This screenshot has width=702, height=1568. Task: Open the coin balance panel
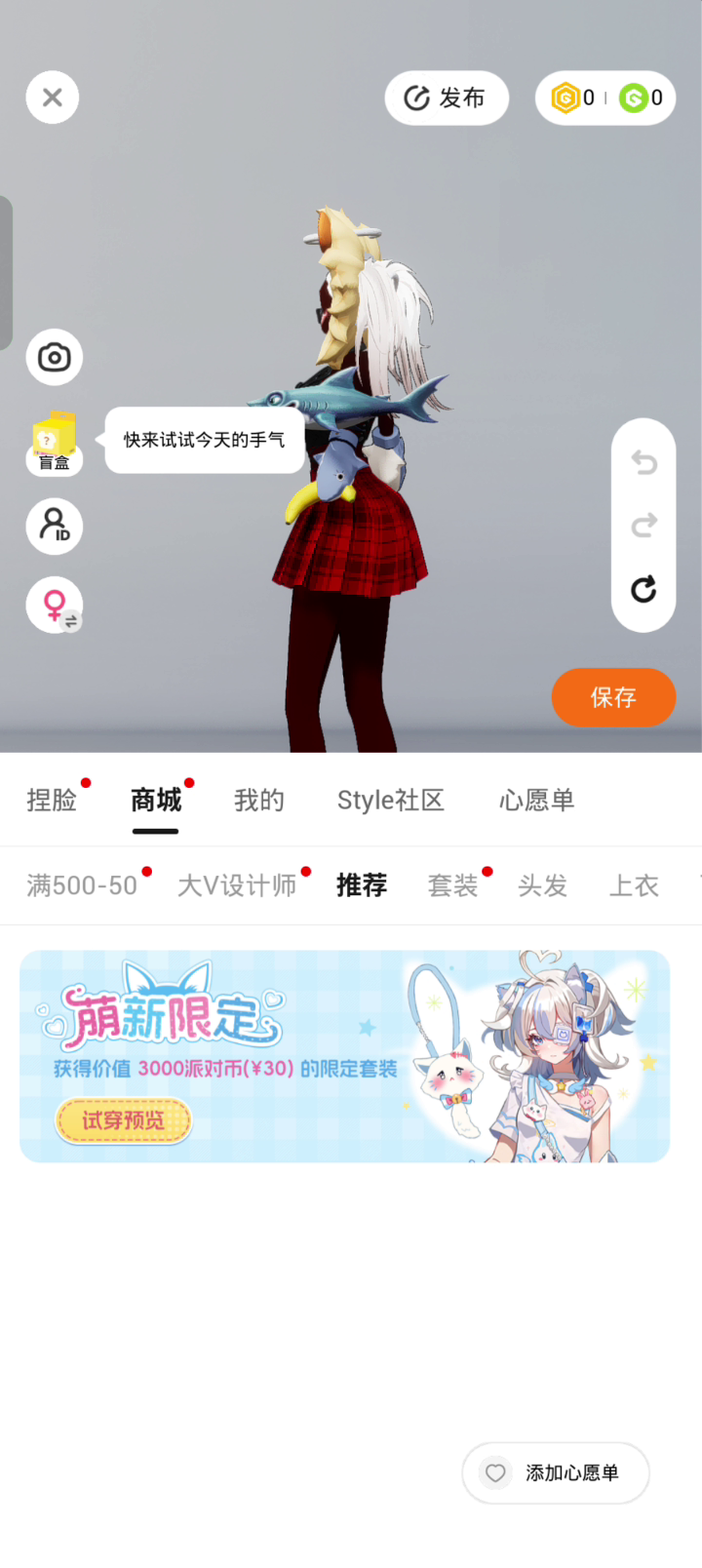click(x=604, y=98)
